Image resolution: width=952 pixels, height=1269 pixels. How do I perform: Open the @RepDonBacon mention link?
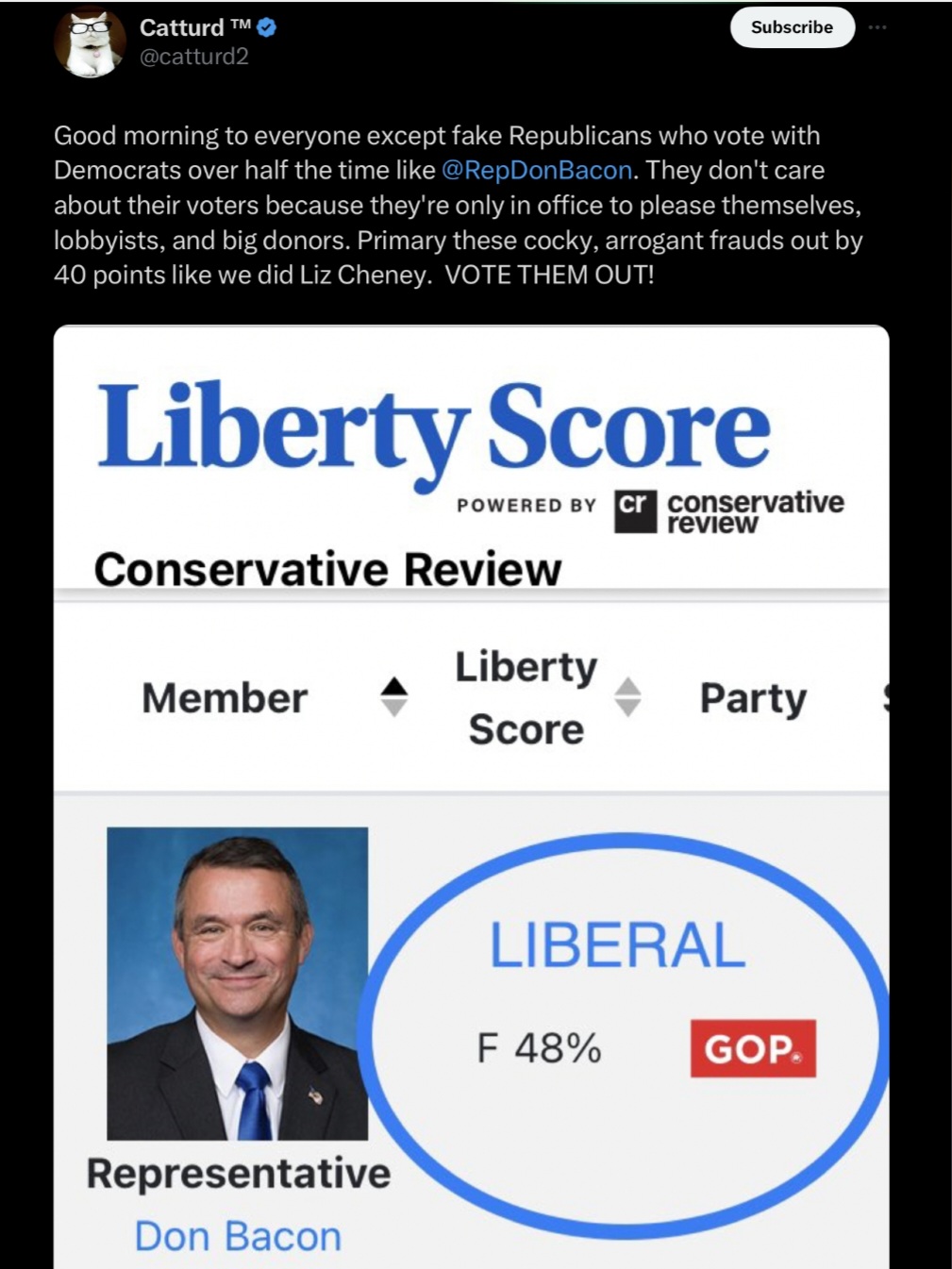tap(536, 170)
